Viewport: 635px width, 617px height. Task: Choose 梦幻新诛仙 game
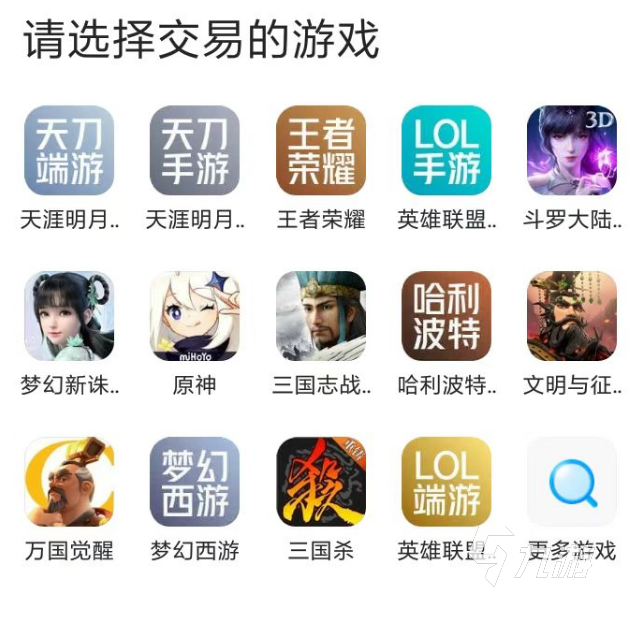[x=69, y=316]
